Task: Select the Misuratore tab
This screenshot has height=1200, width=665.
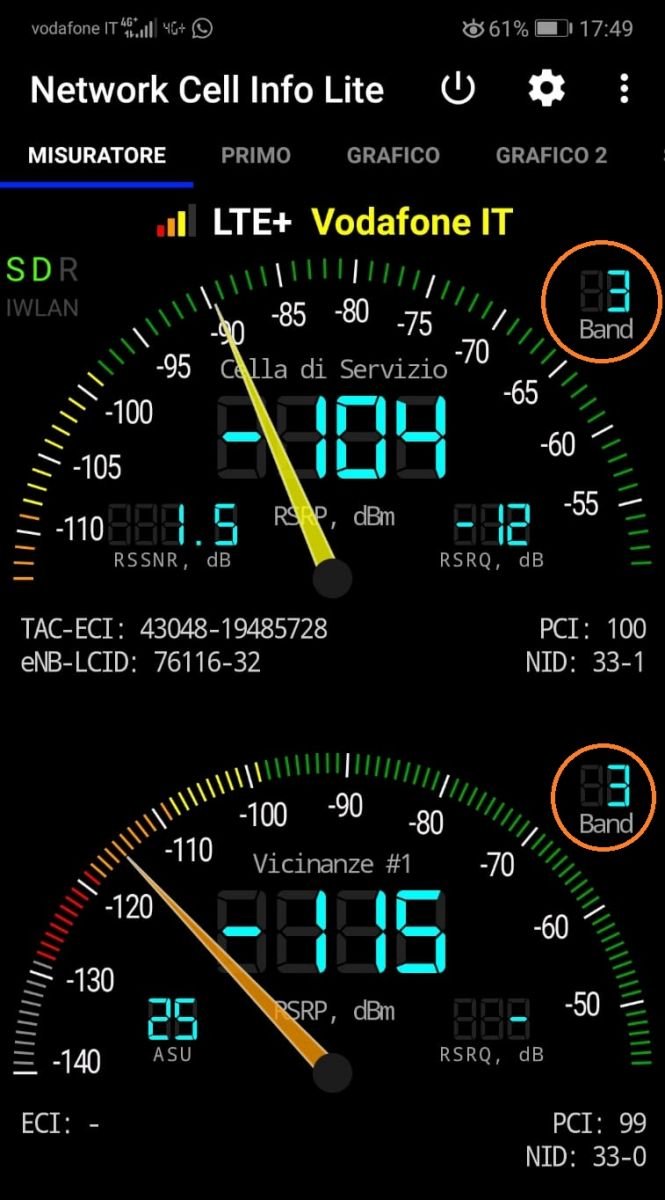Action: 97,156
